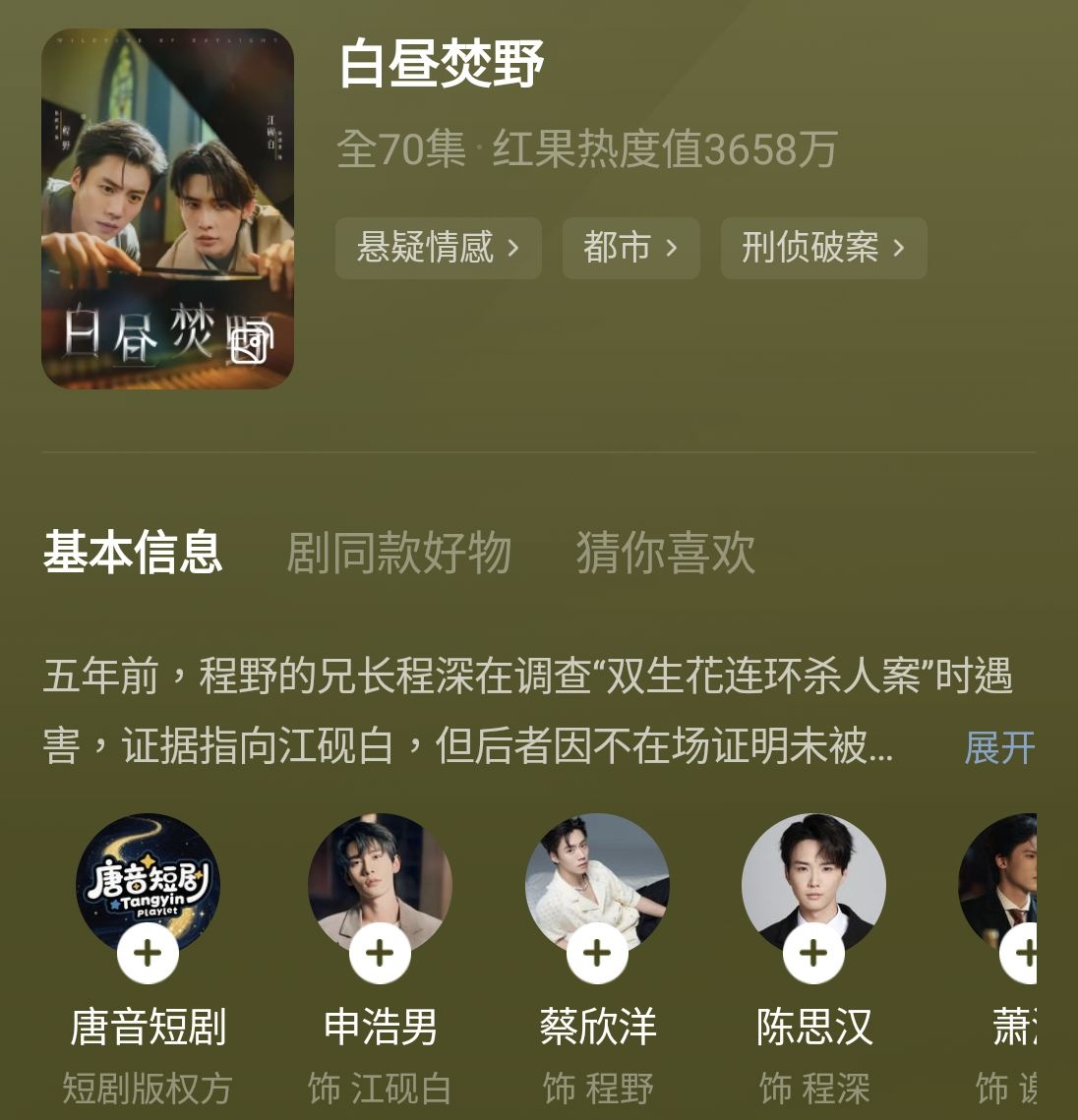Image resolution: width=1078 pixels, height=1120 pixels.
Task: Switch to the 猜你喜欢 tab
Action: point(665,553)
